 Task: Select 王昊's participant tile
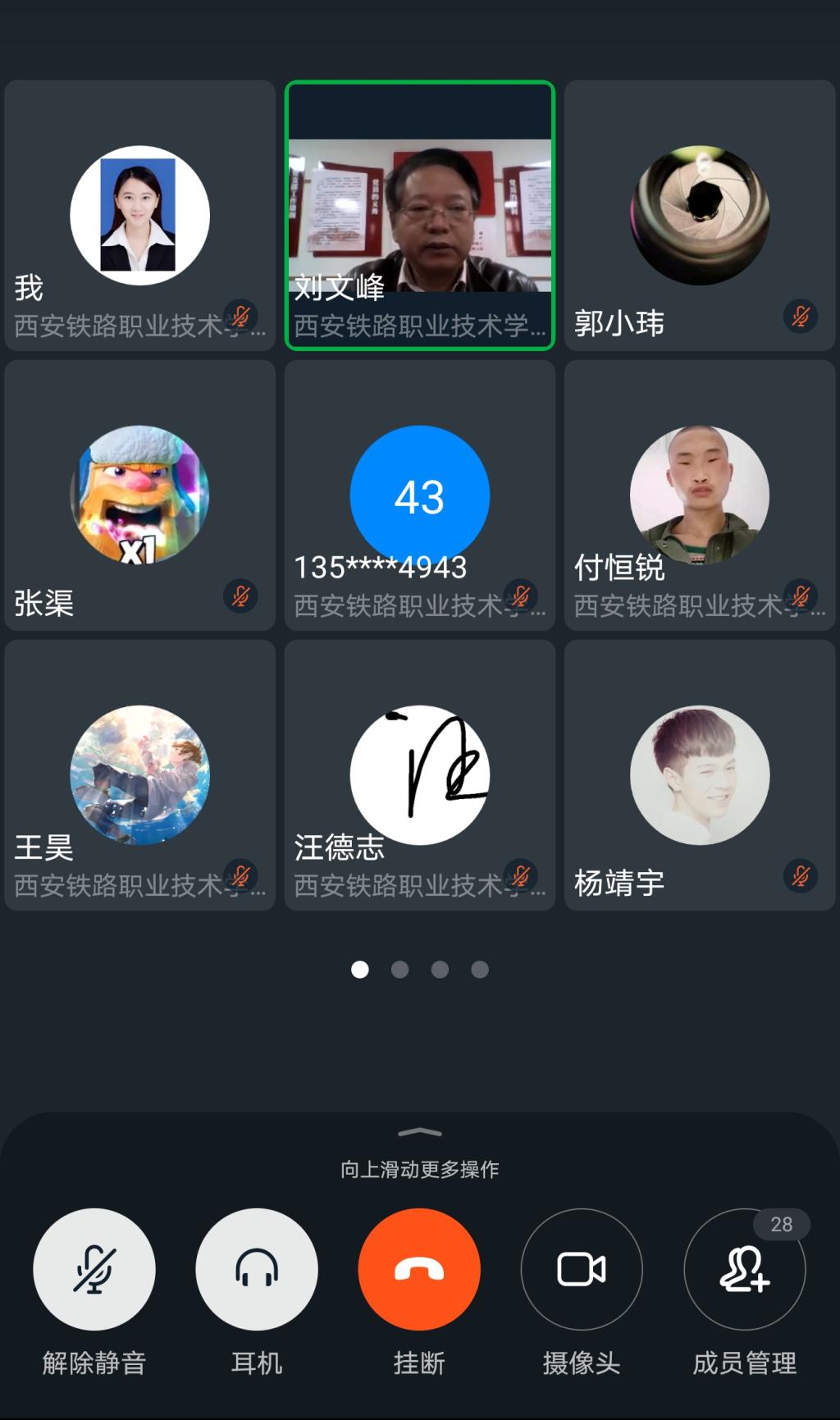[139, 774]
